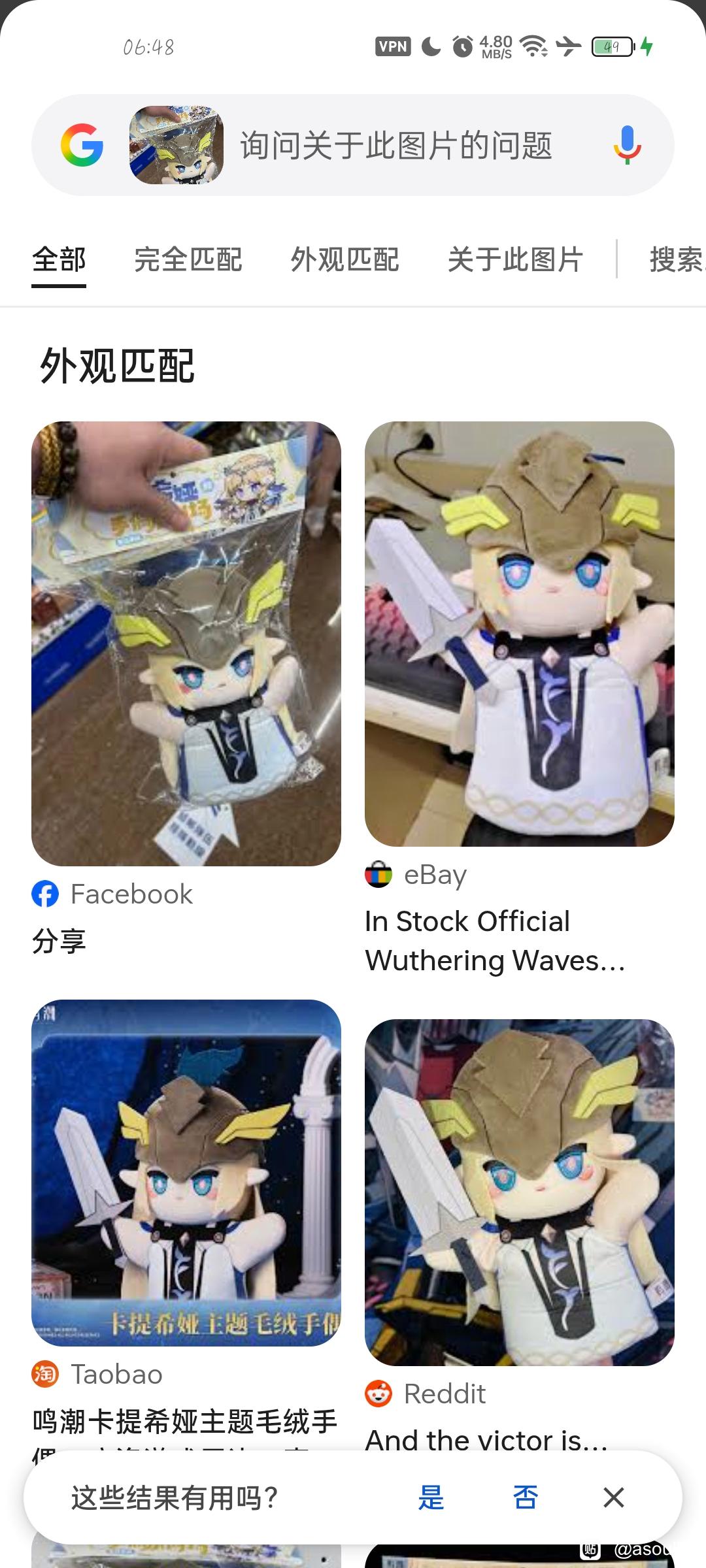Open the Reddit "And the victor is" result

click(x=519, y=1192)
